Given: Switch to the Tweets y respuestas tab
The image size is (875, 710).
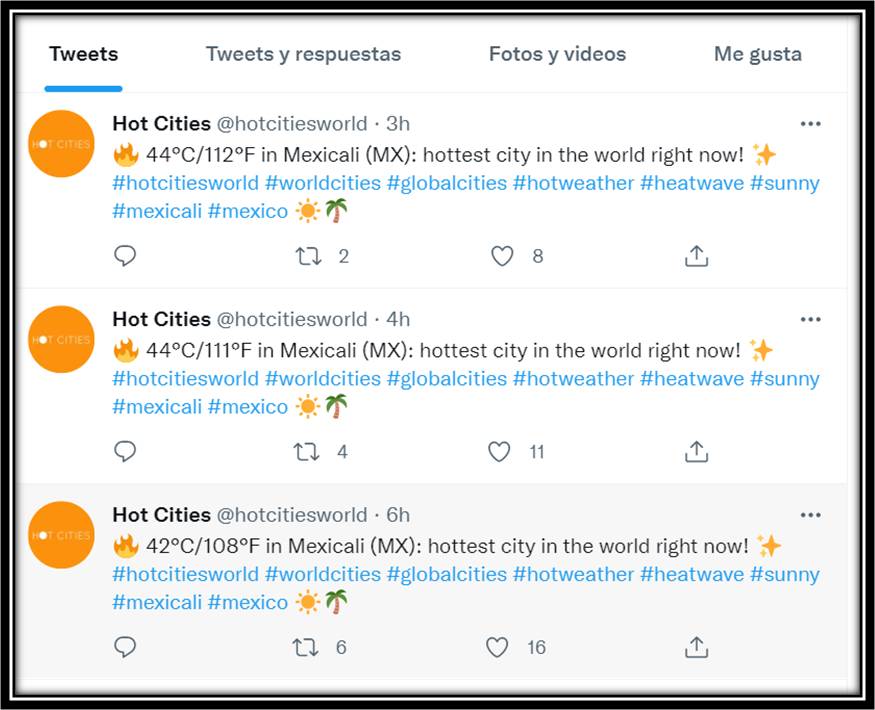Looking at the screenshot, I should pyautogui.click(x=303, y=54).
